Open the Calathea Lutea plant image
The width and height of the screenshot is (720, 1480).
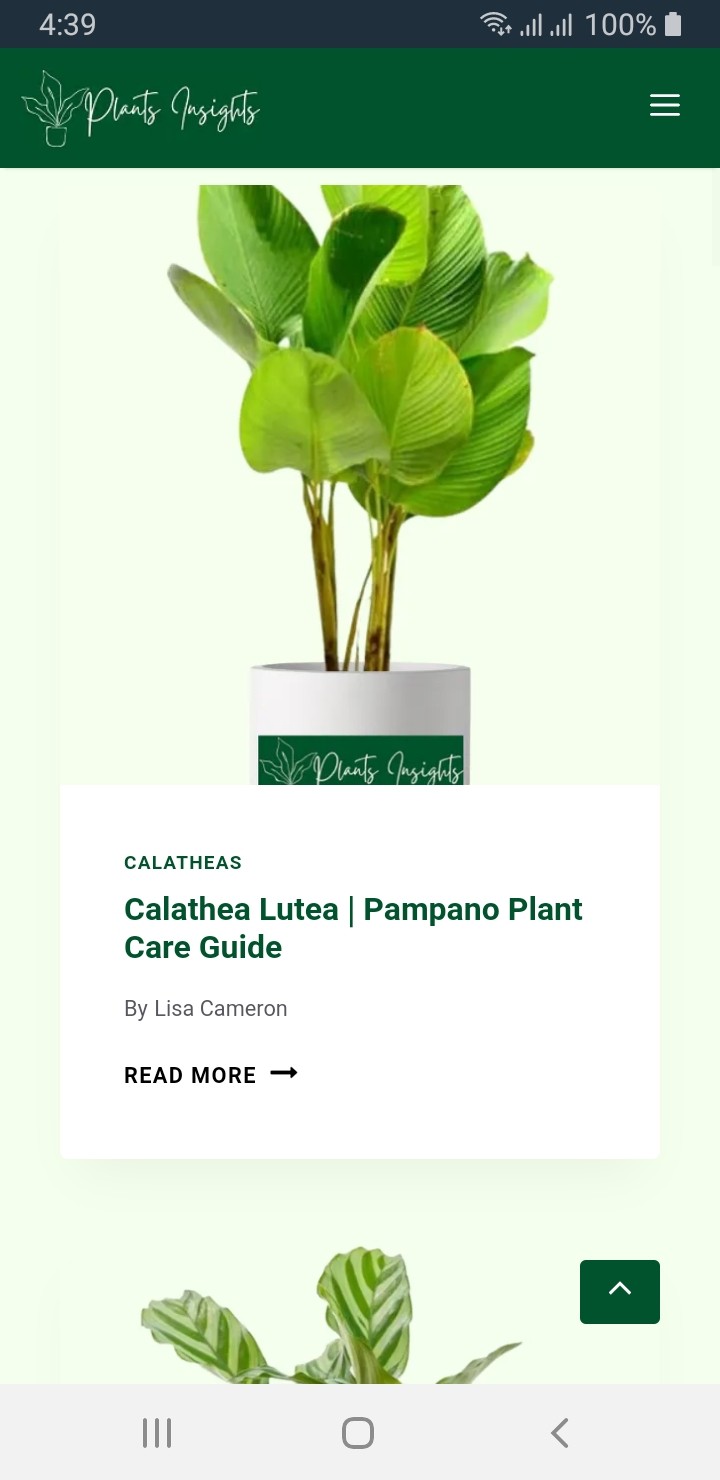tap(360, 480)
